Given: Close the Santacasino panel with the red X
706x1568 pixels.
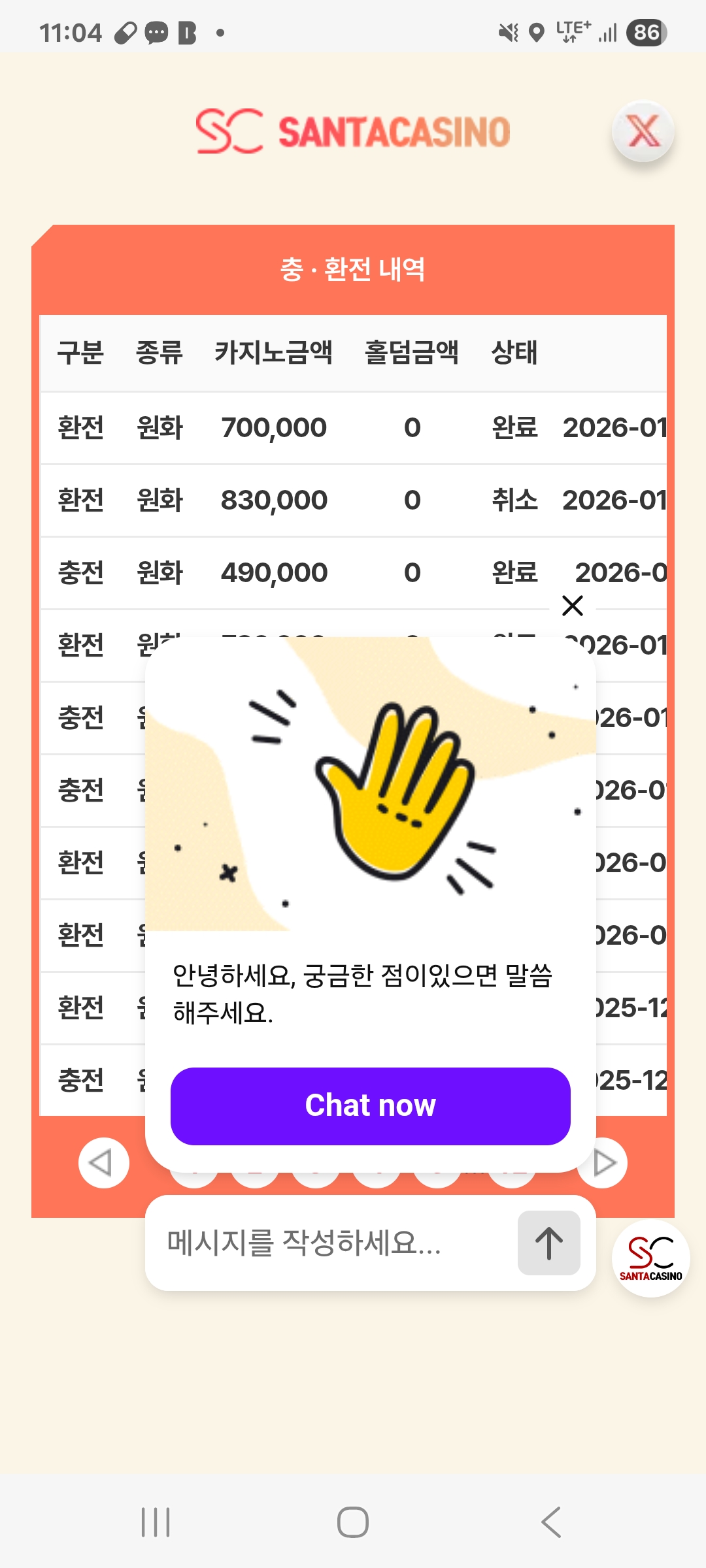Looking at the screenshot, I should coord(643,131).
